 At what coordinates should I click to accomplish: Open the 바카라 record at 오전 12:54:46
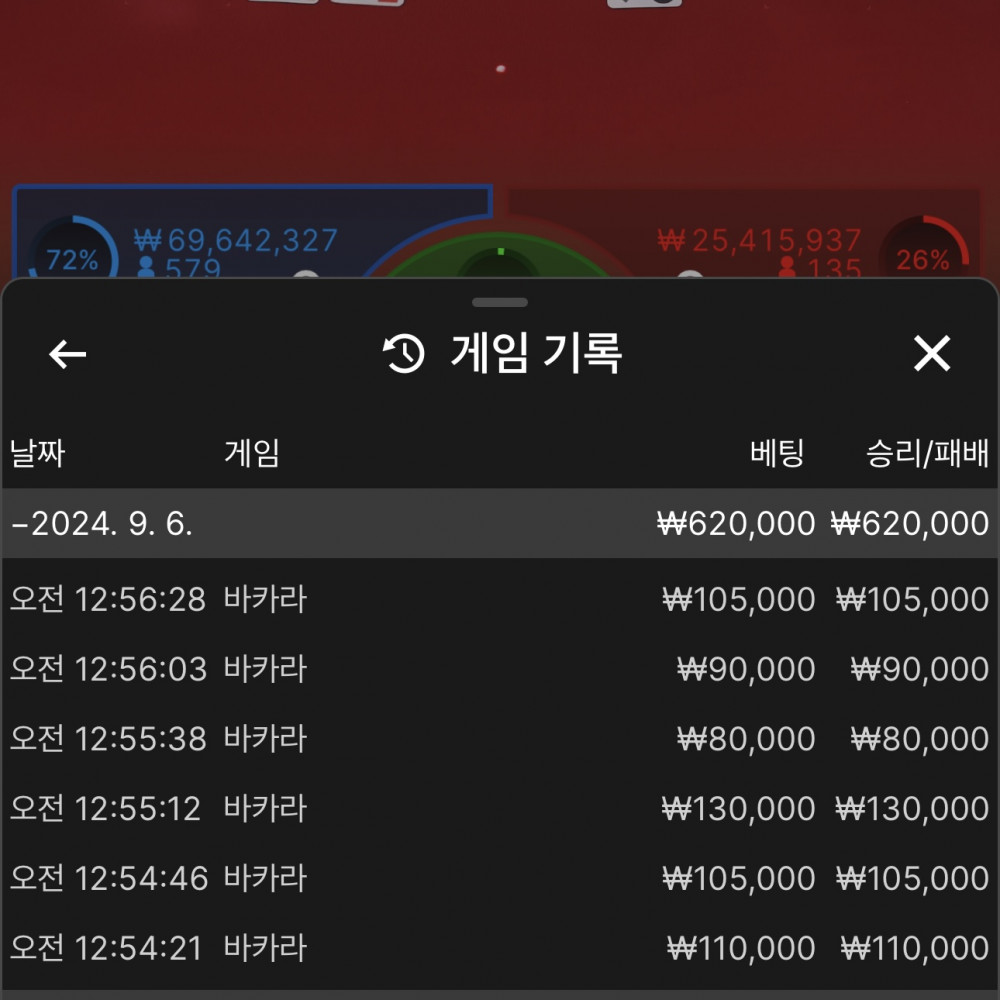[500, 878]
